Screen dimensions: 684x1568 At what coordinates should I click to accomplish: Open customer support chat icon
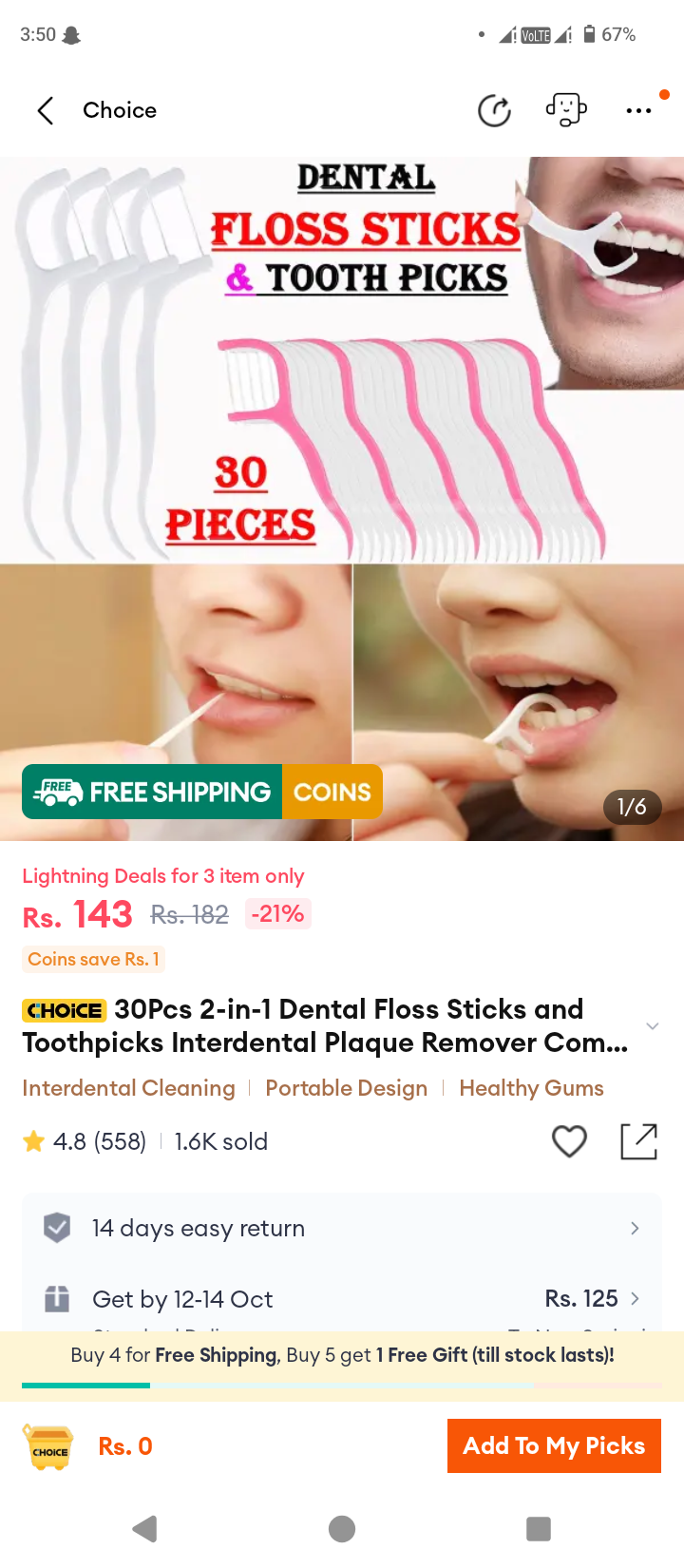pyautogui.click(x=566, y=110)
